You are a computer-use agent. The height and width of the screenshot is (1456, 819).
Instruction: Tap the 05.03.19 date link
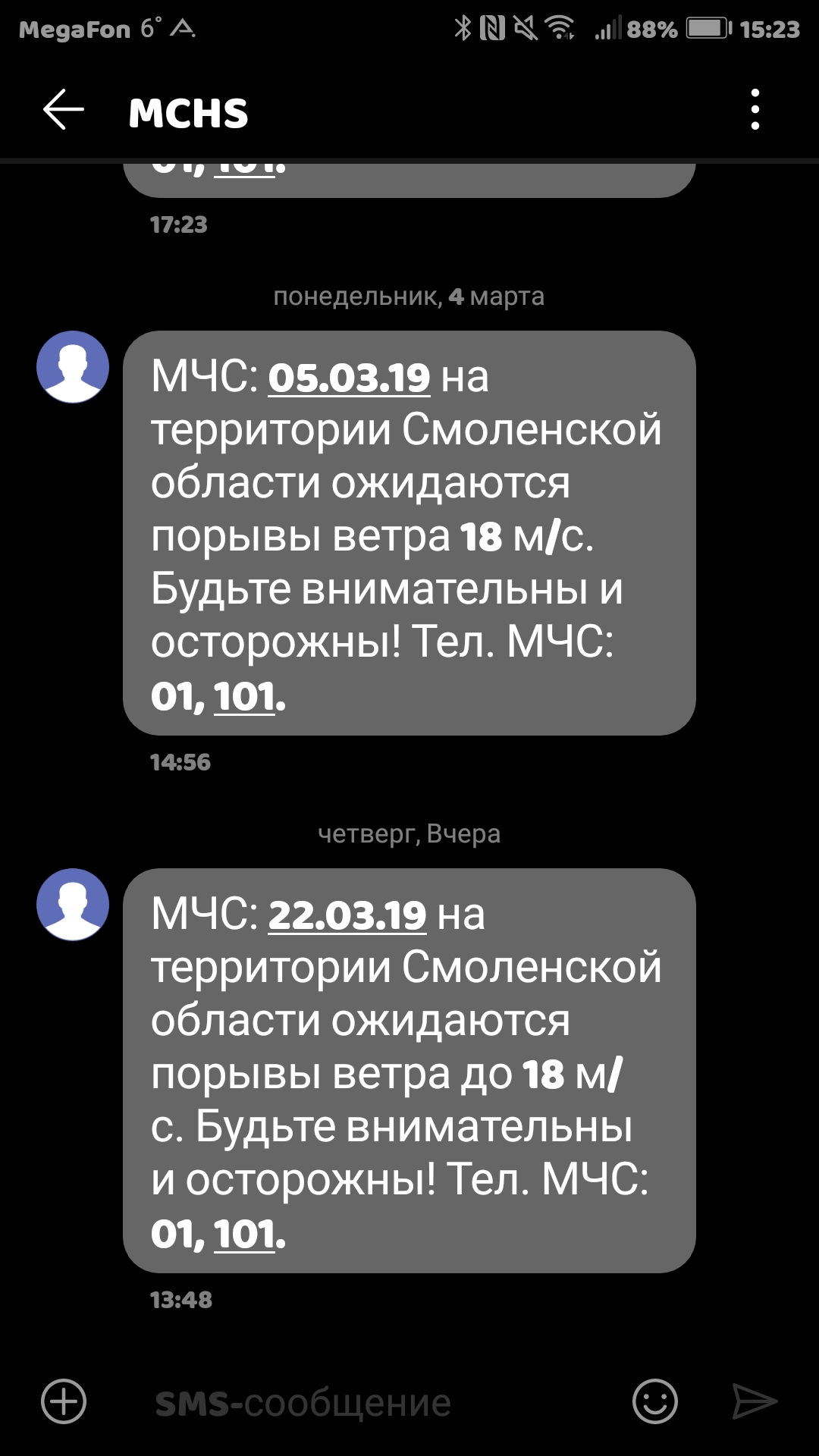click(349, 377)
